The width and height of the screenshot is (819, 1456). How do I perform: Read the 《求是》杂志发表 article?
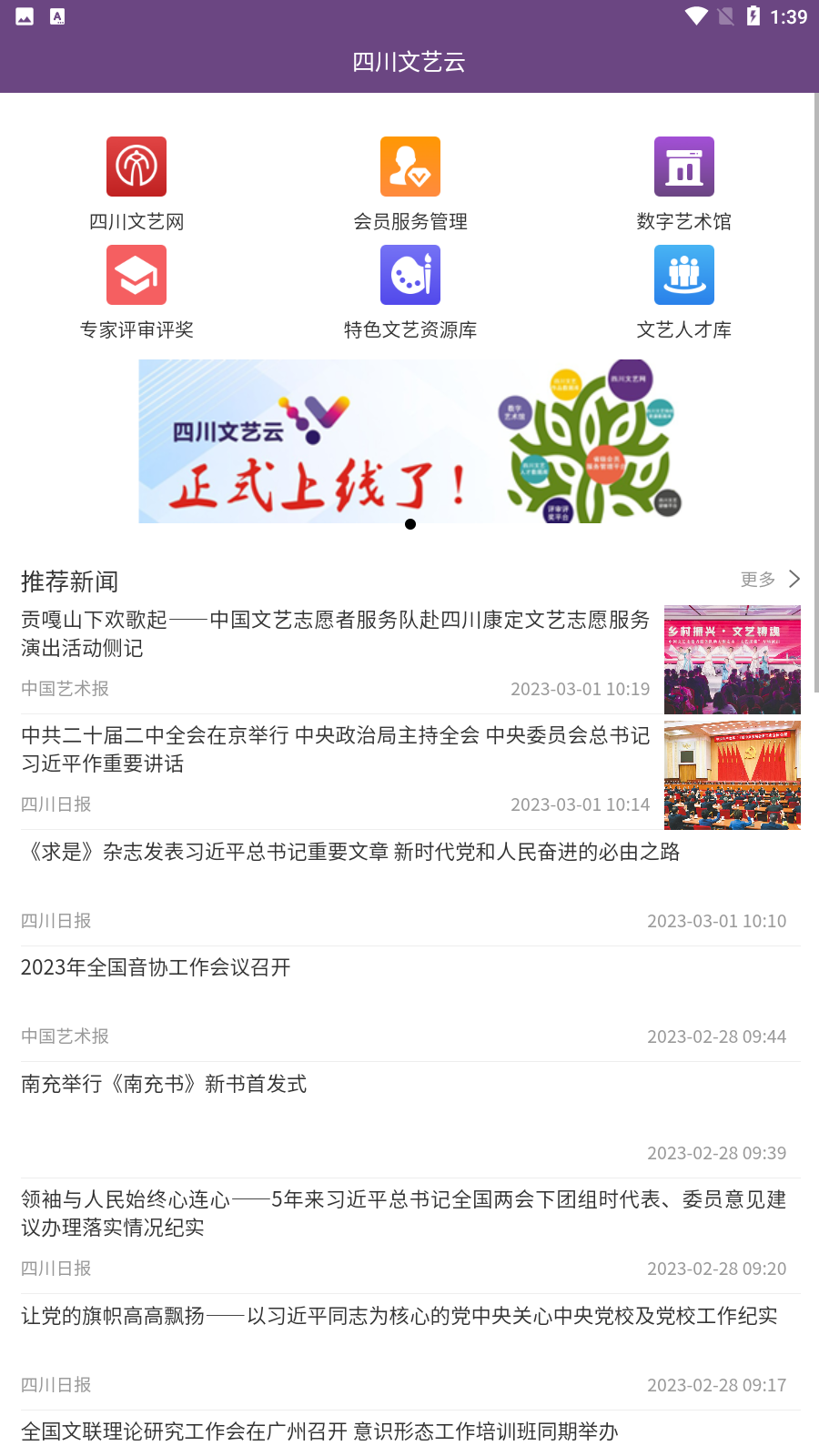(x=350, y=853)
